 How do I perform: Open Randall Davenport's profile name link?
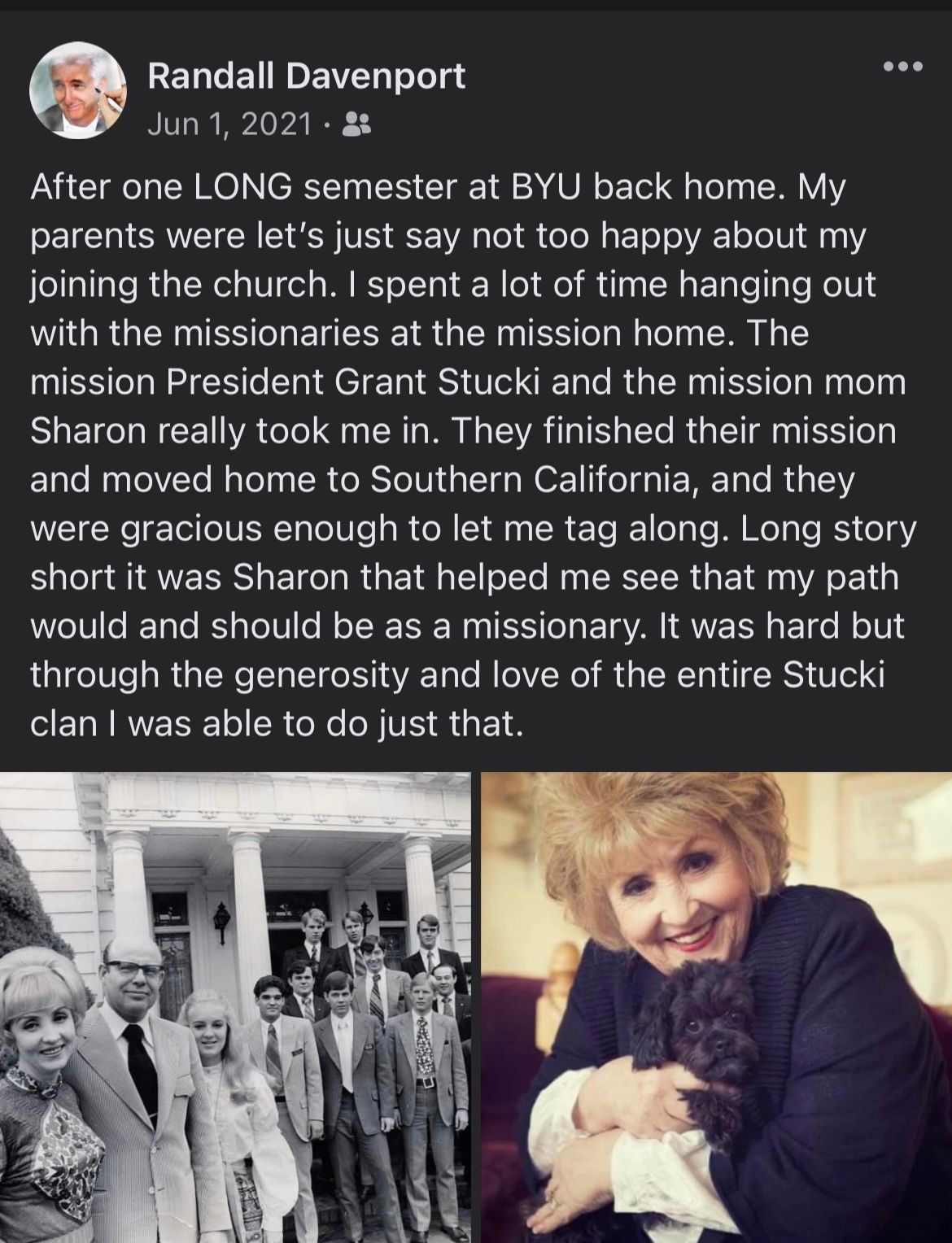click(x=306, y=76)
